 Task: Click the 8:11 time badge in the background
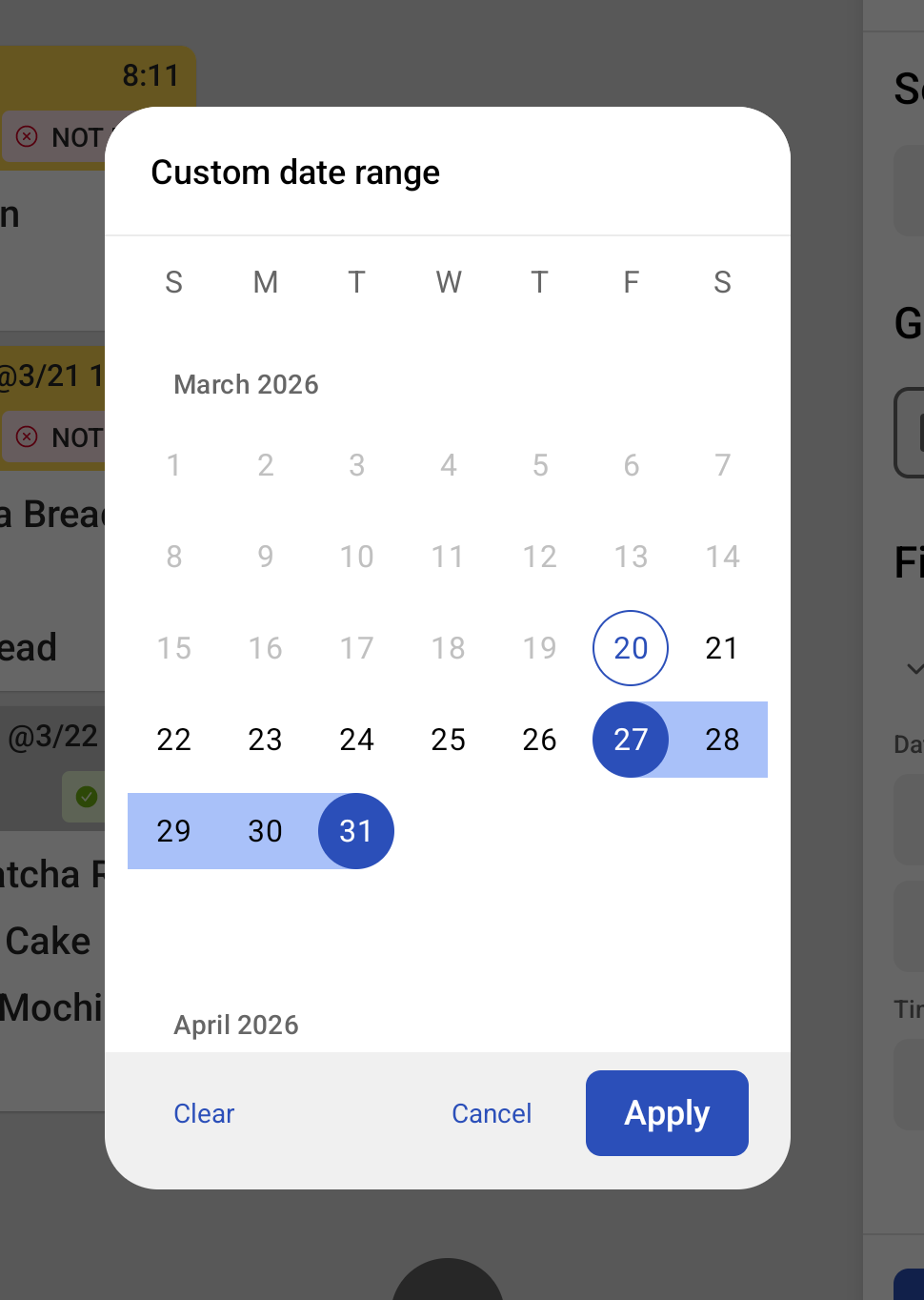pyautogui.click(x=151, y=75)
